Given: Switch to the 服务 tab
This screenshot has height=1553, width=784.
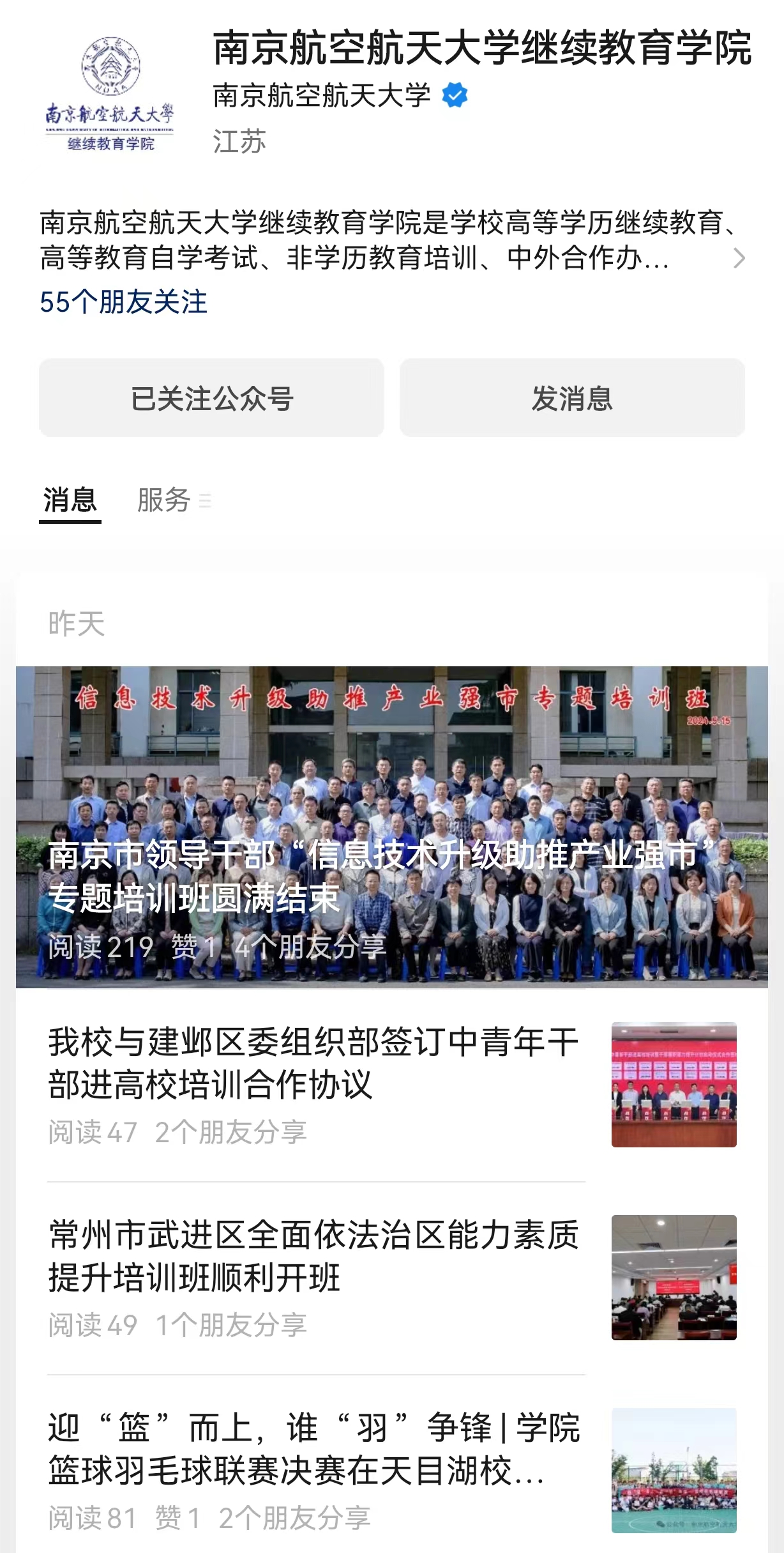Looking at the screenshot, I should (x=164, y=500).
